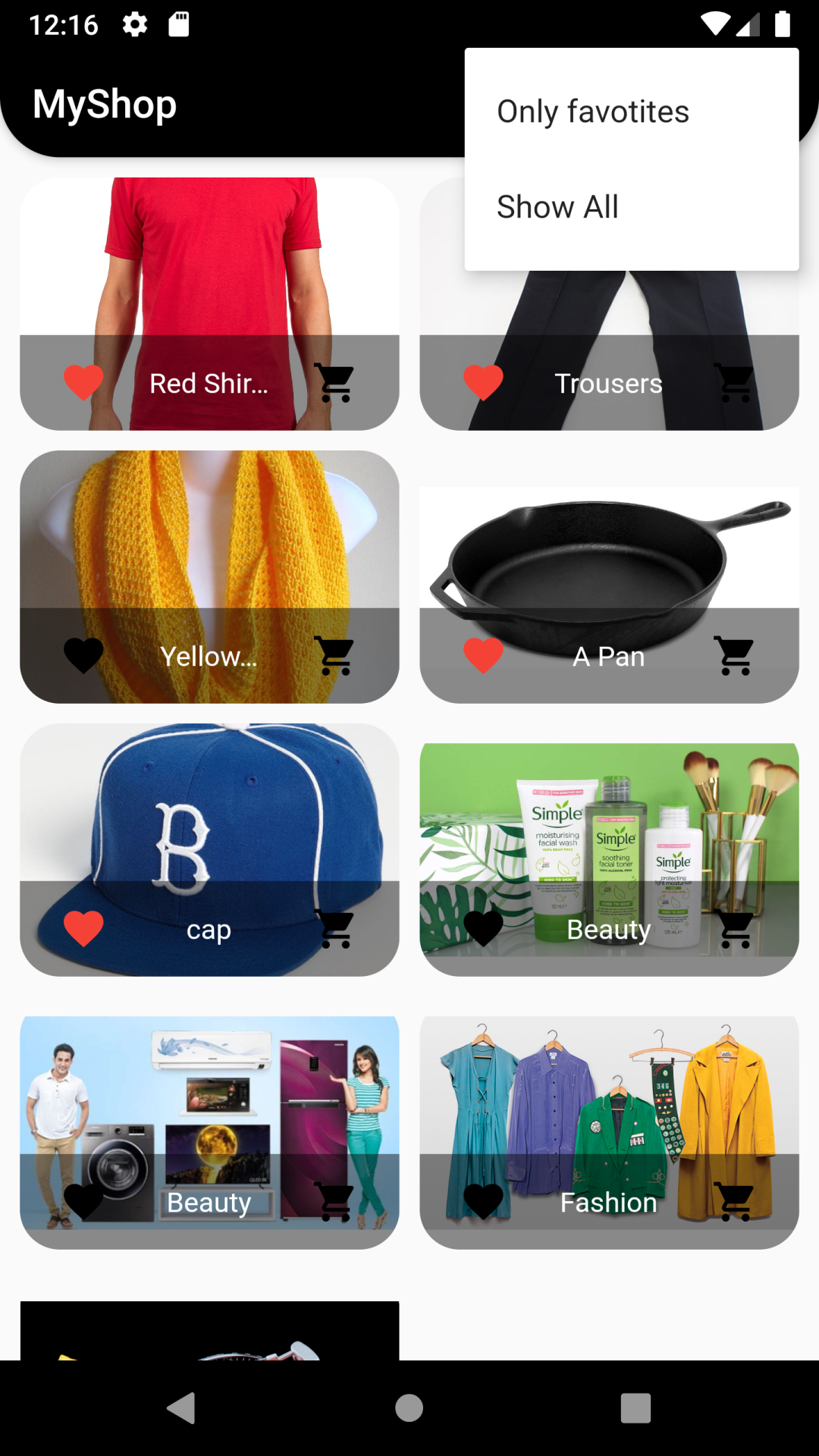The width and height of the screenshot is (819, 1456).
Task: Add the cap to the cart
Action: (x=335, y=929)
